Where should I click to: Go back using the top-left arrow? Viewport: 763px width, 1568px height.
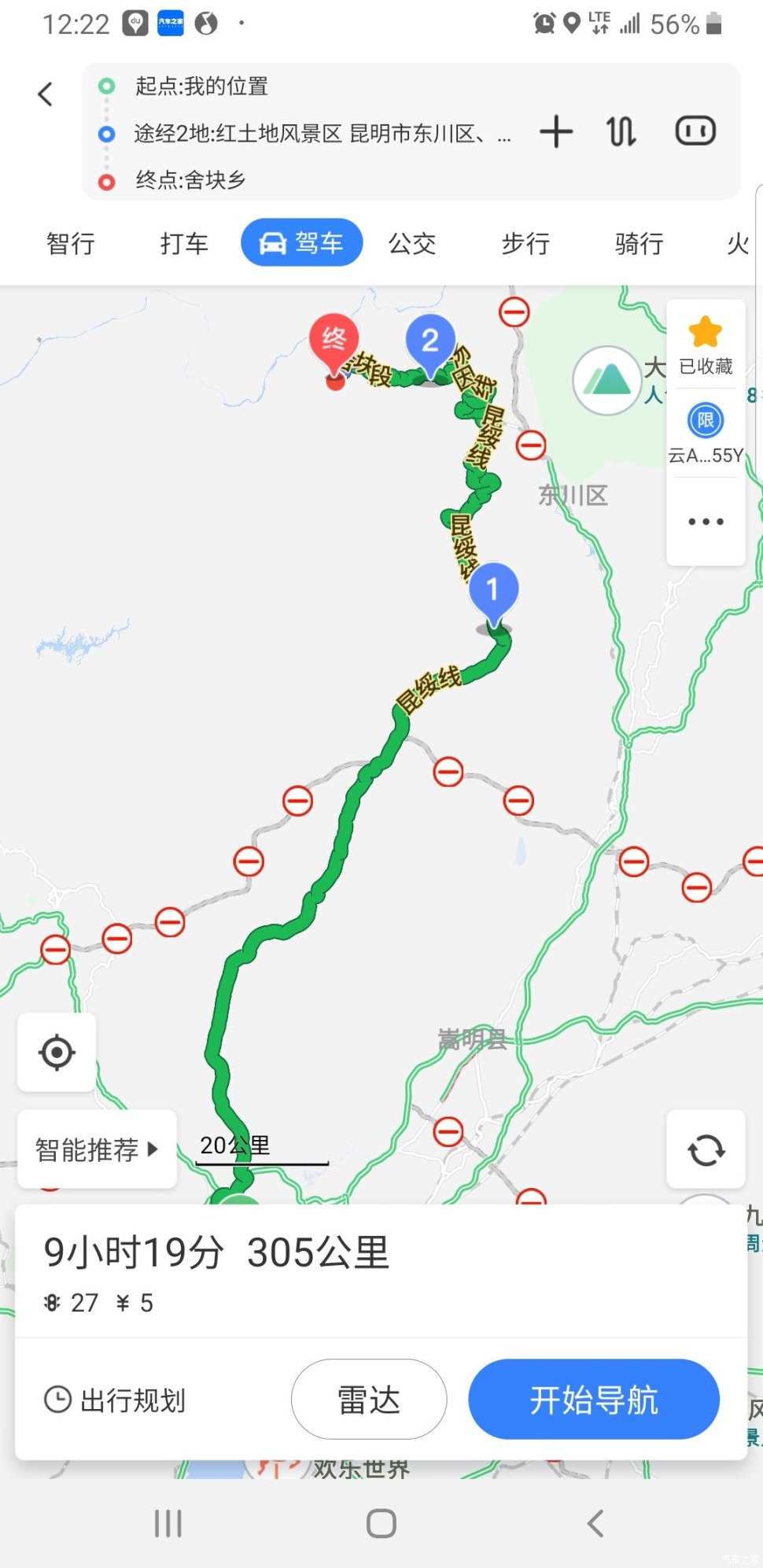pyautogui.click(x=46, y=94)
